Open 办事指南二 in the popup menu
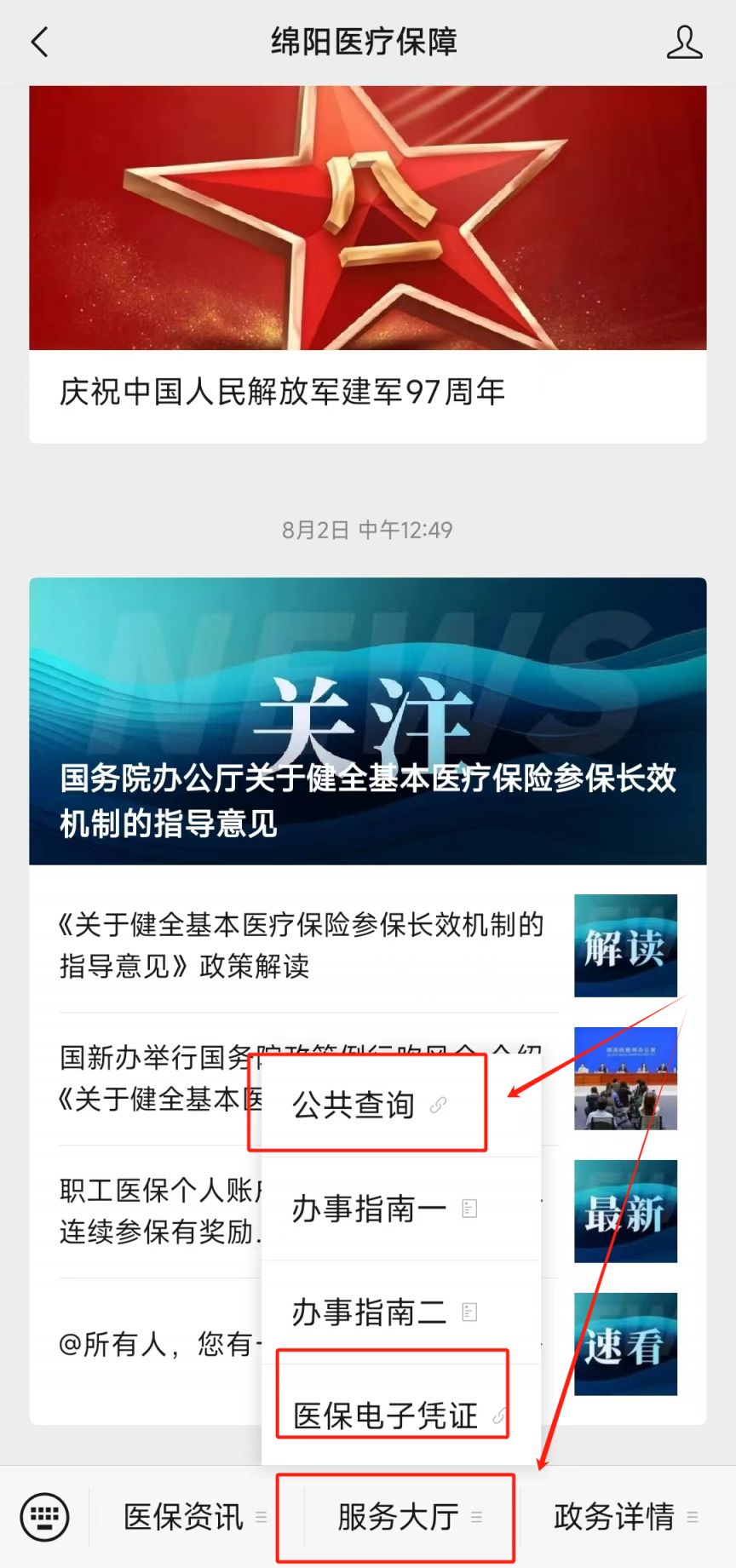 point(369,1312)
